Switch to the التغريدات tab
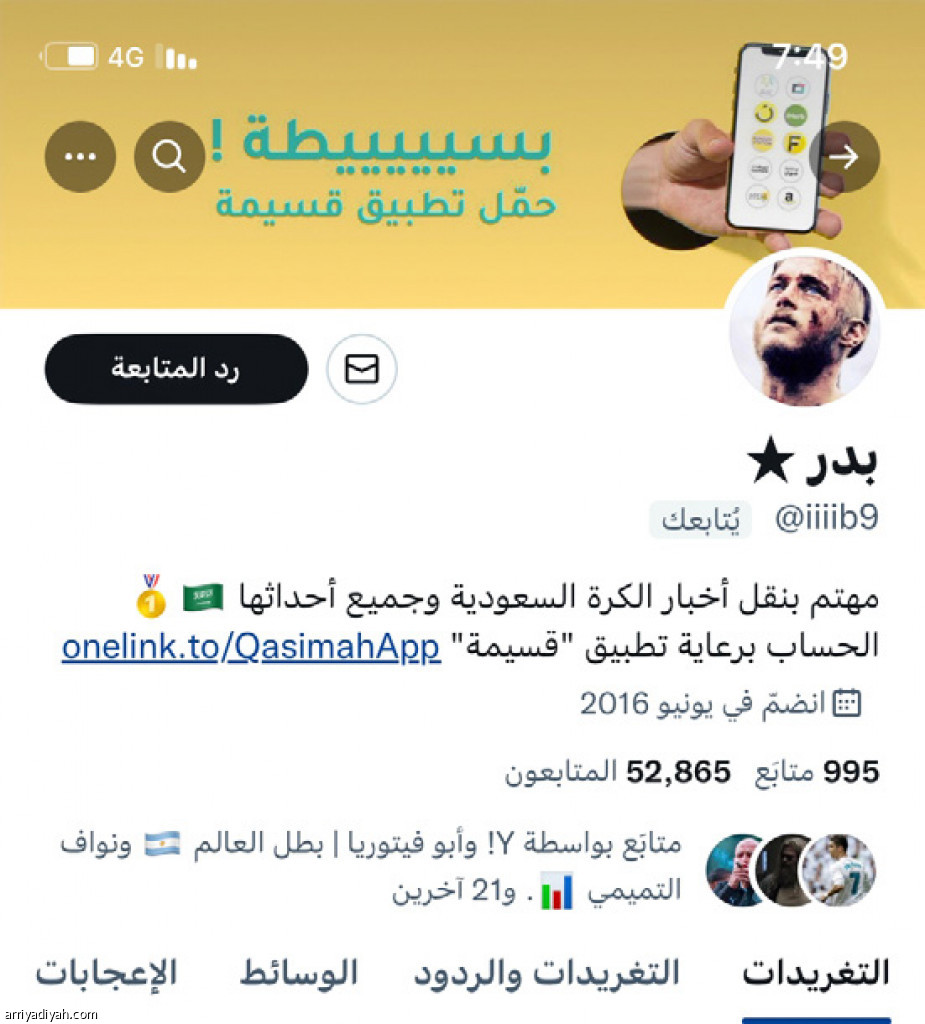925x1024 pixels. (x=815, y=972)
